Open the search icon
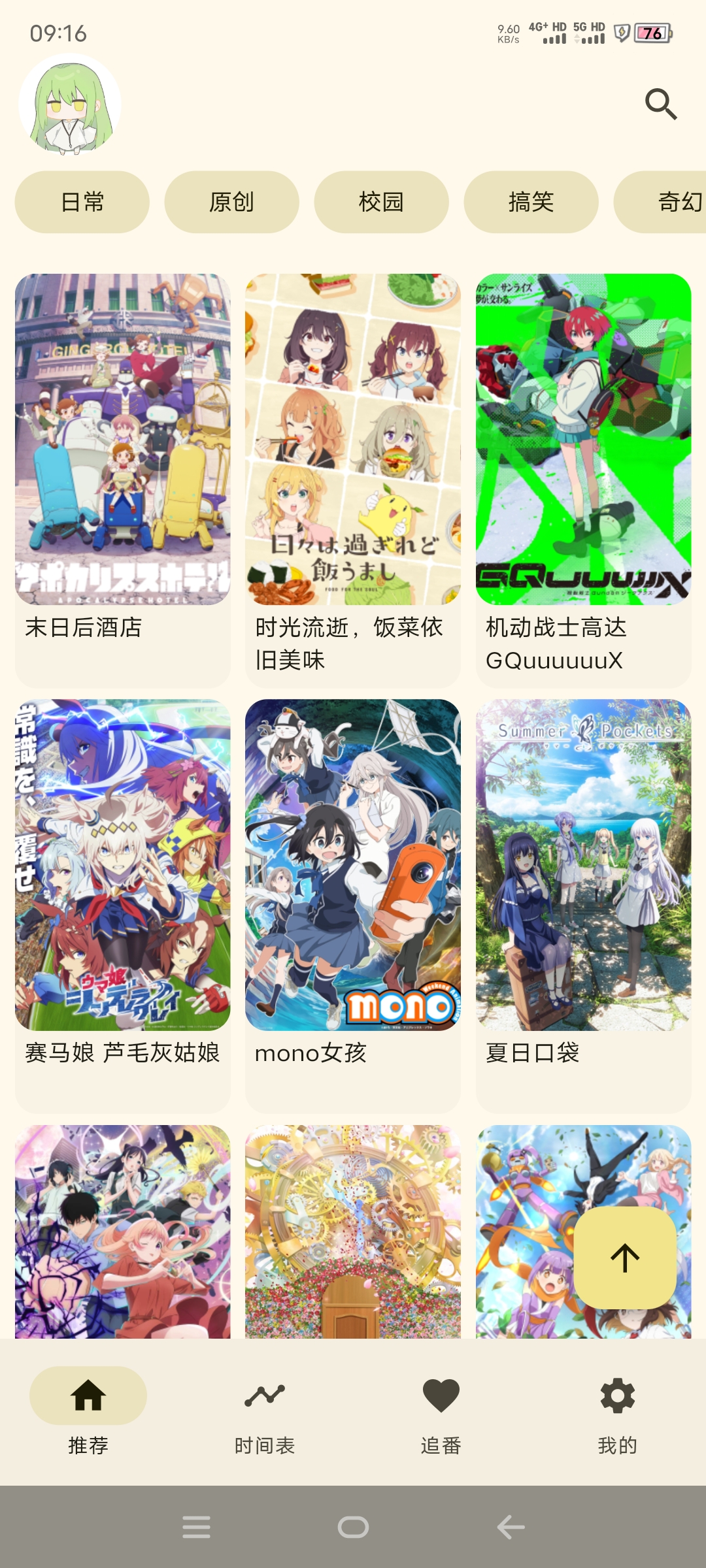706x1568 pixels. coord(660,105)
